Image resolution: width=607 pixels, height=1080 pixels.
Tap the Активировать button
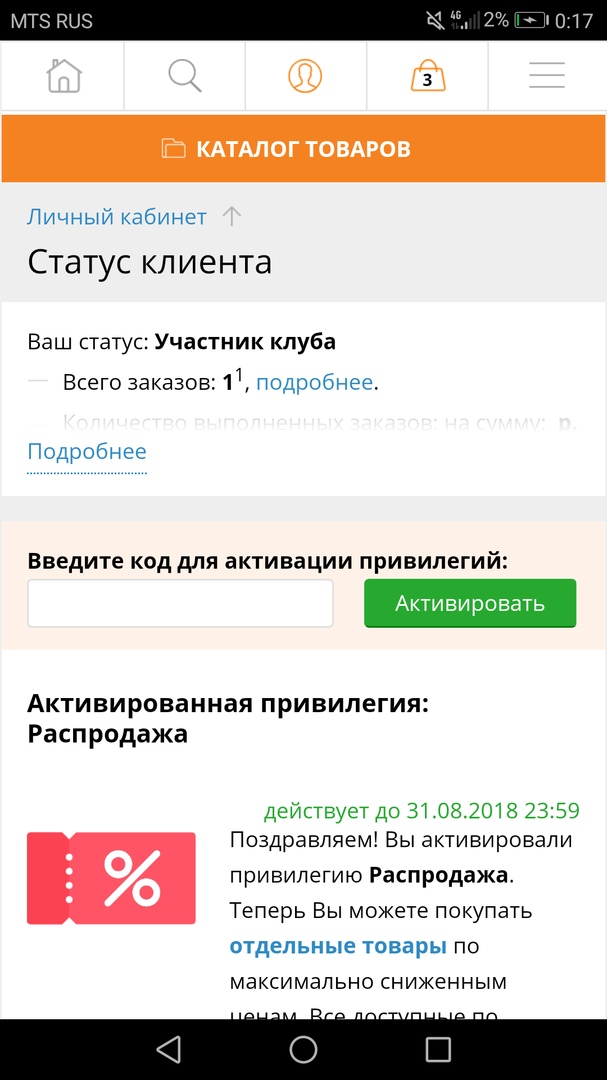[470, 603]
